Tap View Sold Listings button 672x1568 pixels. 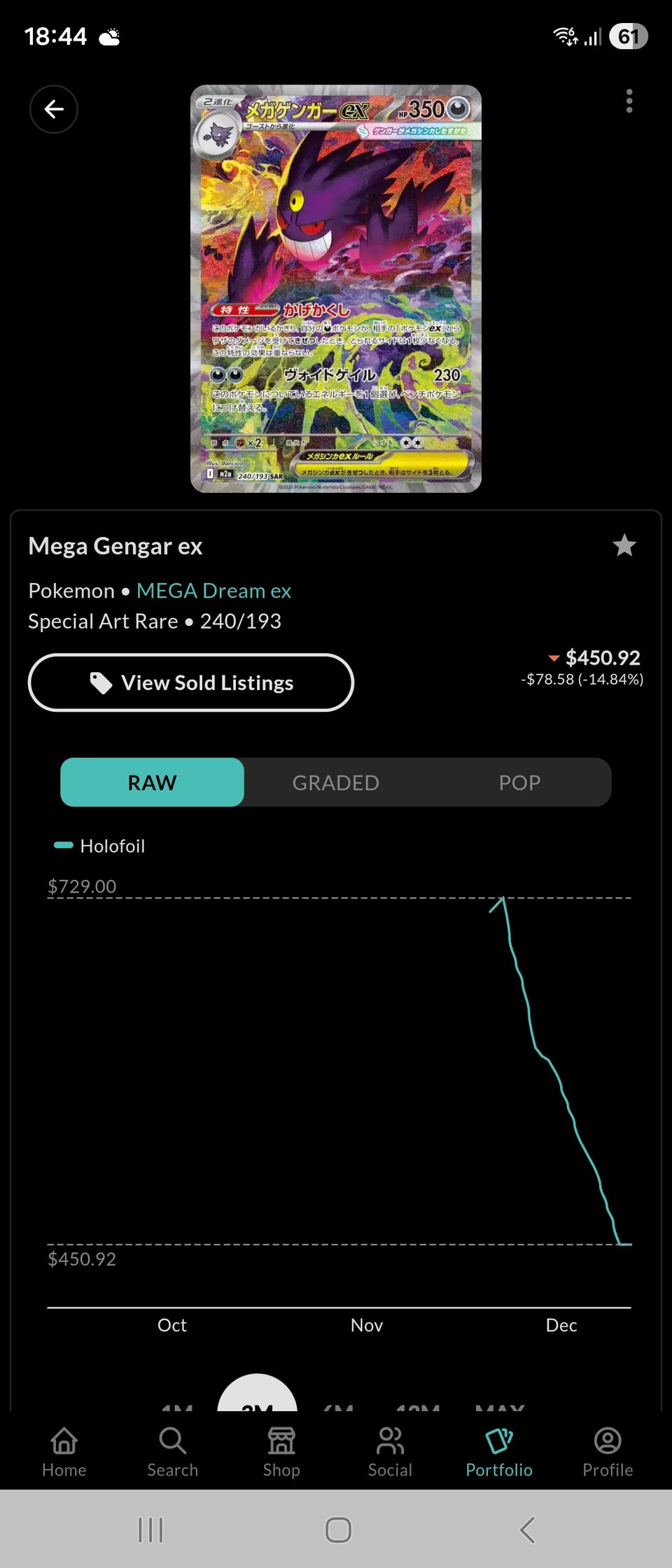190,682
